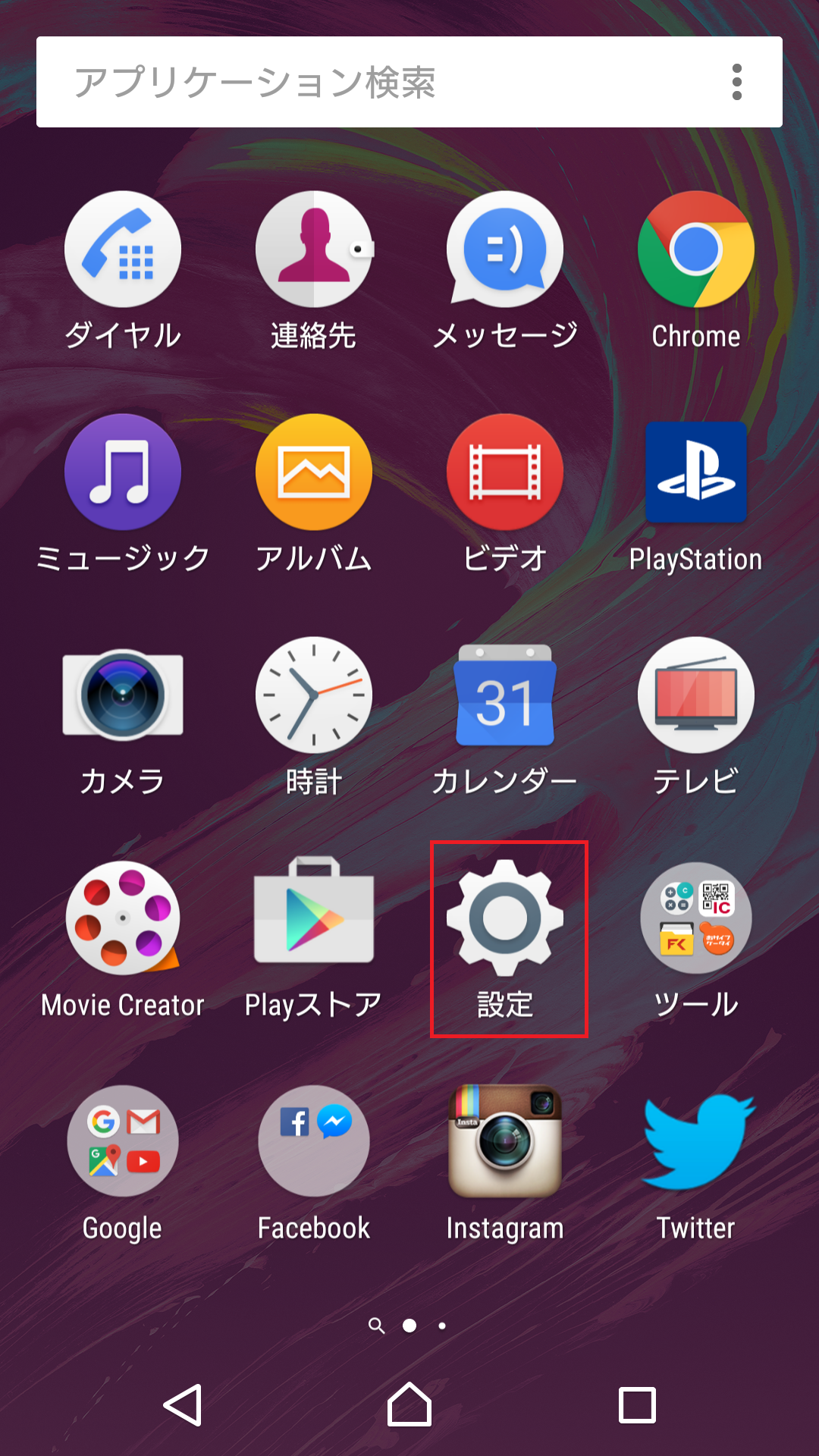Launch Instagram
The image size is (819, 1456).
(x=504, y=1141)
